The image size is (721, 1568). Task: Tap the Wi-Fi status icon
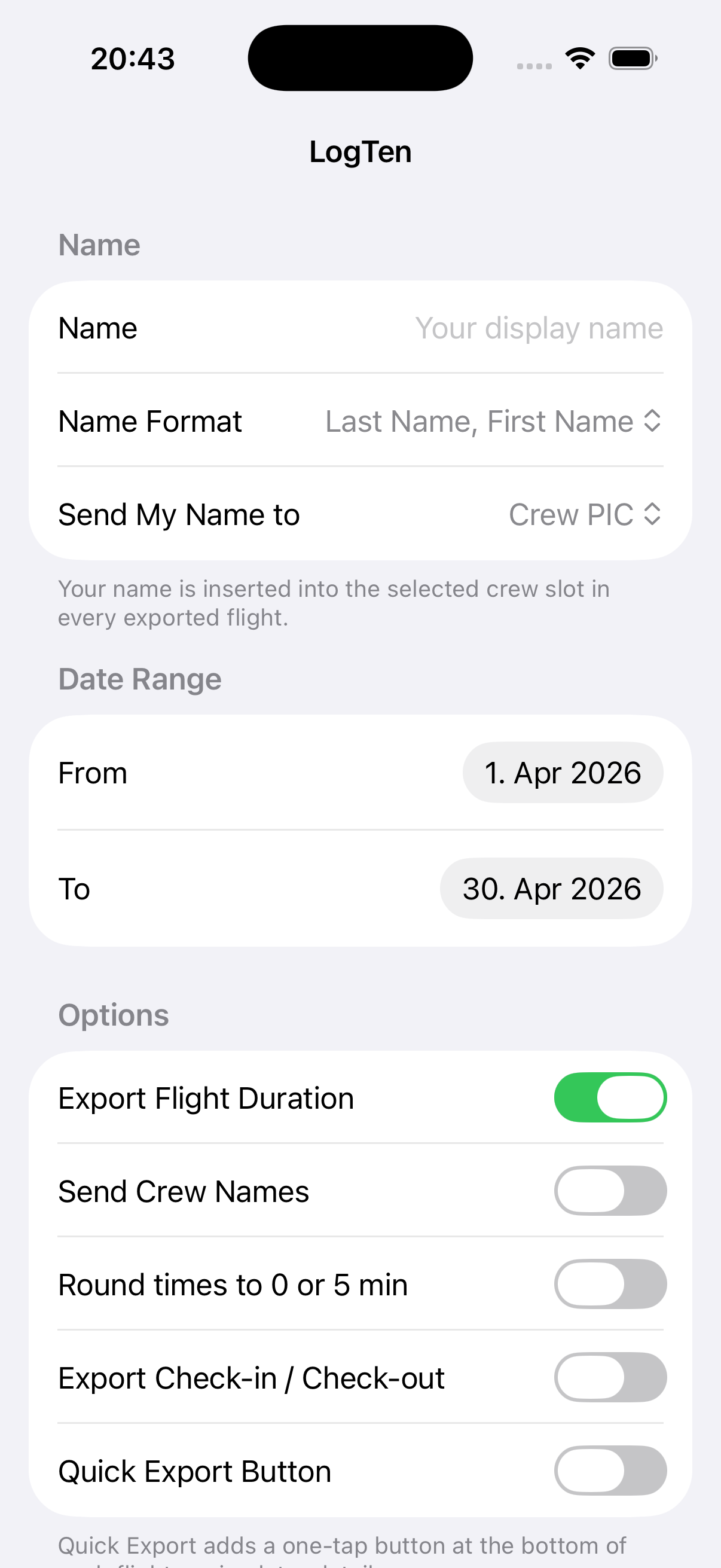pos(580,57)
